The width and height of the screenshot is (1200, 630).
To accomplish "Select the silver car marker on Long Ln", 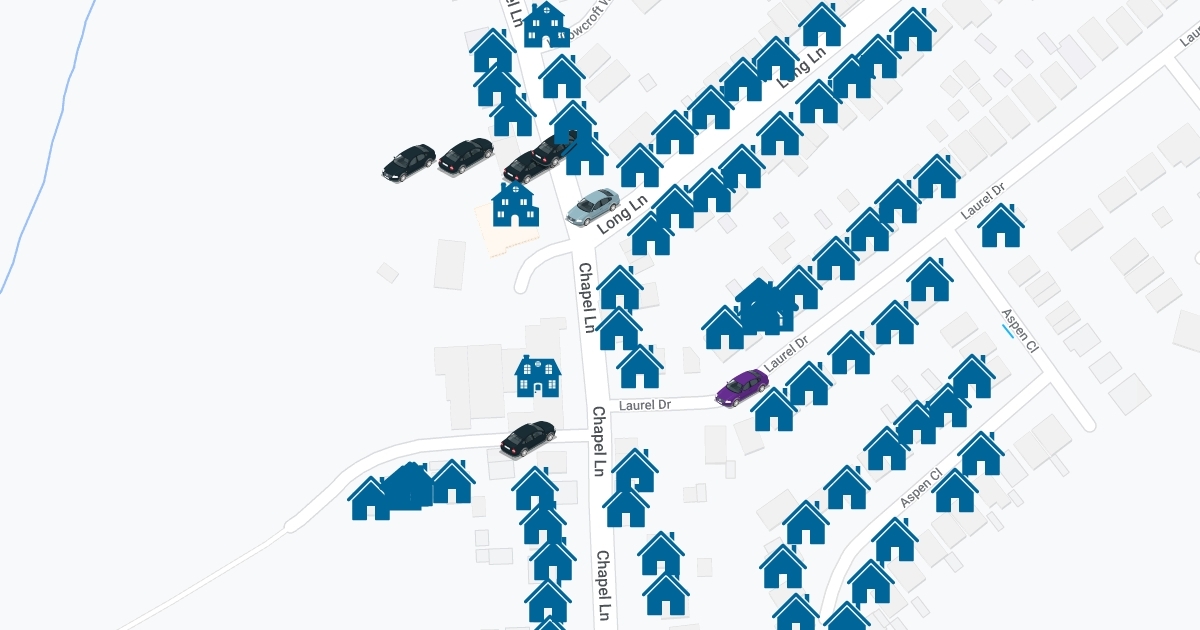I will (x=593, y=206).
